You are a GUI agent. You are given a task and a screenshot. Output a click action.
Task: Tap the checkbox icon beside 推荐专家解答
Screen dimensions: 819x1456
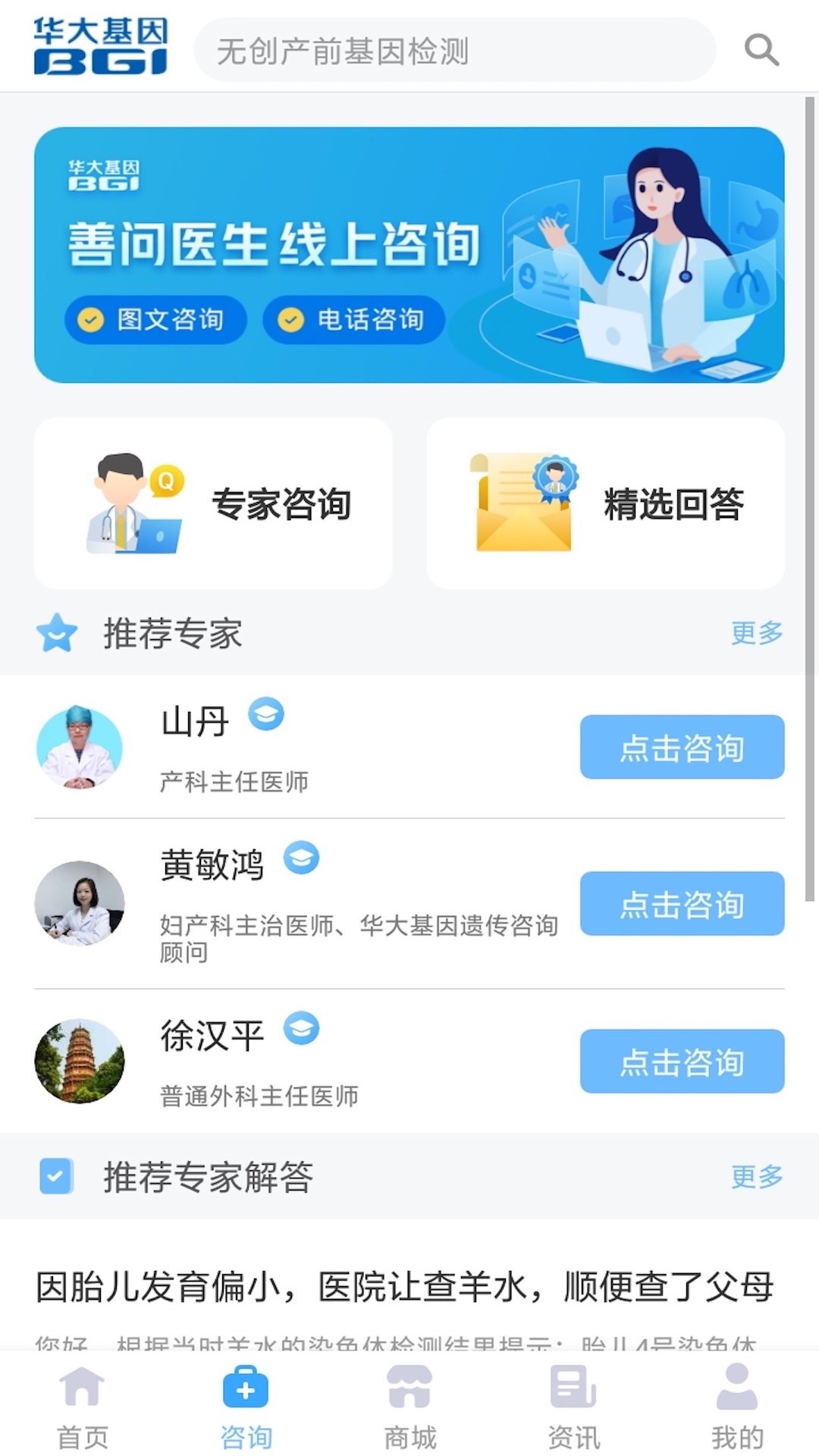[x=56, y=1176]
